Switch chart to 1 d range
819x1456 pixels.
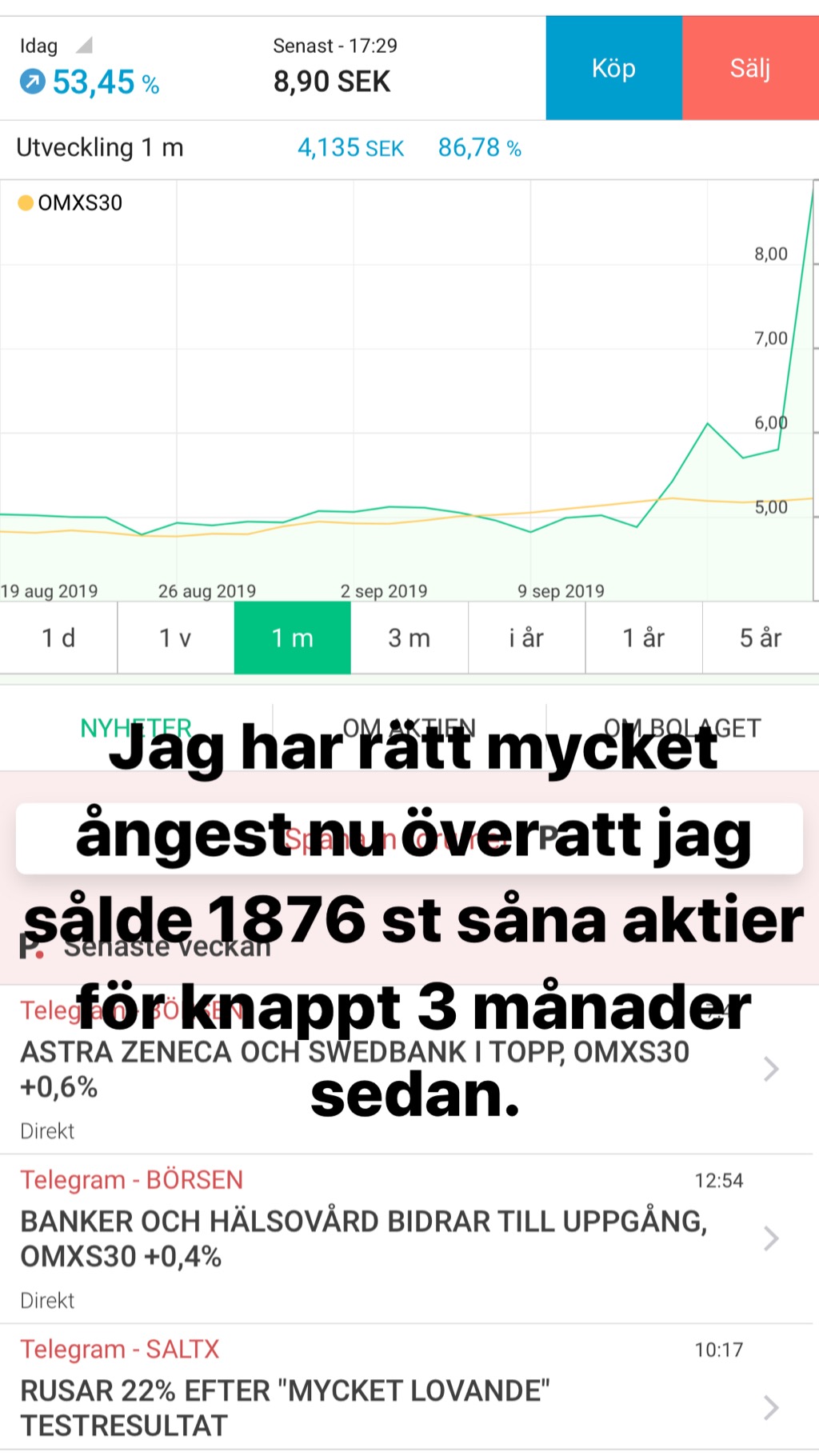[58, 638]
